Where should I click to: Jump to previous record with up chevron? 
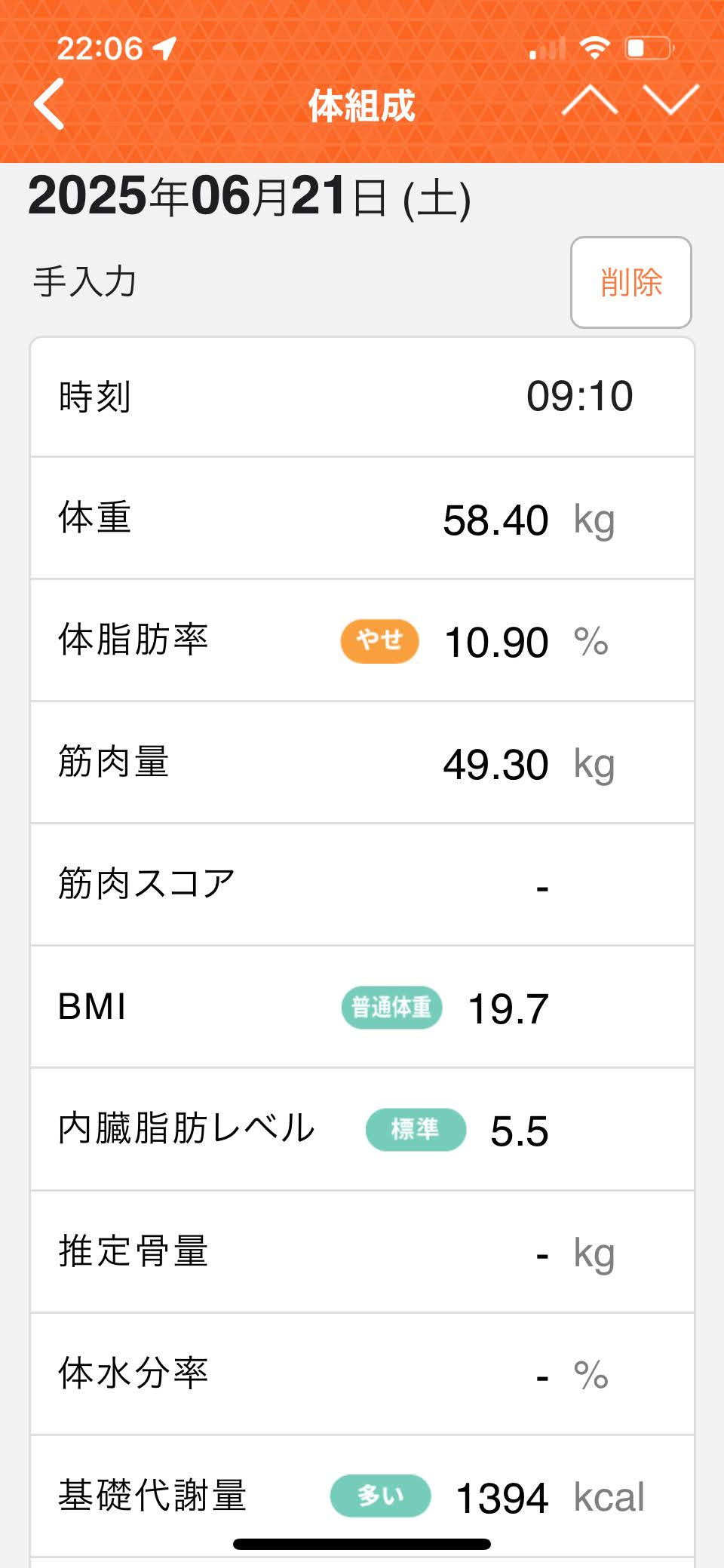[590, 100]
